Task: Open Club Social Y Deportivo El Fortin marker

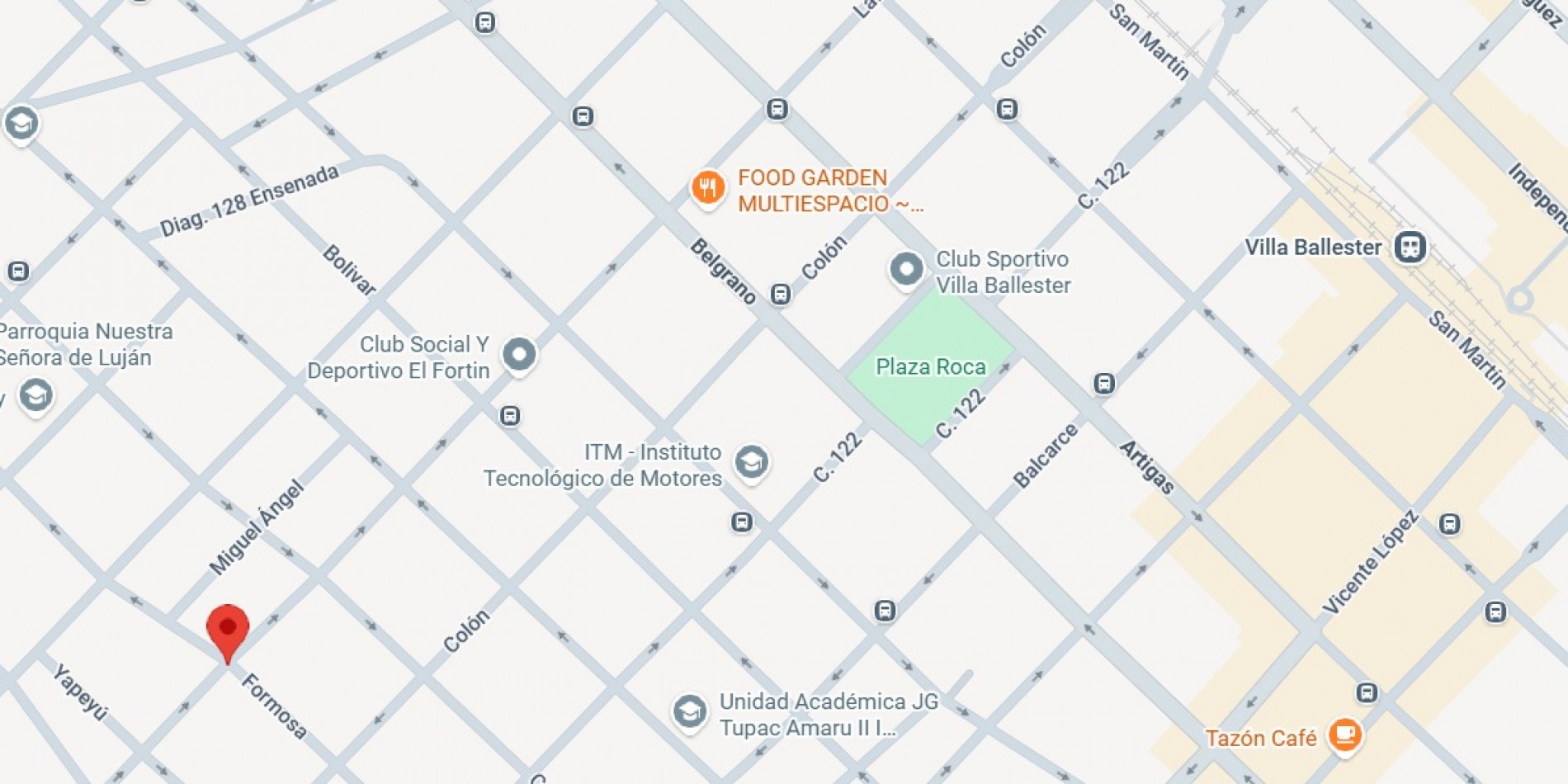Action: (x=519, y=355)
